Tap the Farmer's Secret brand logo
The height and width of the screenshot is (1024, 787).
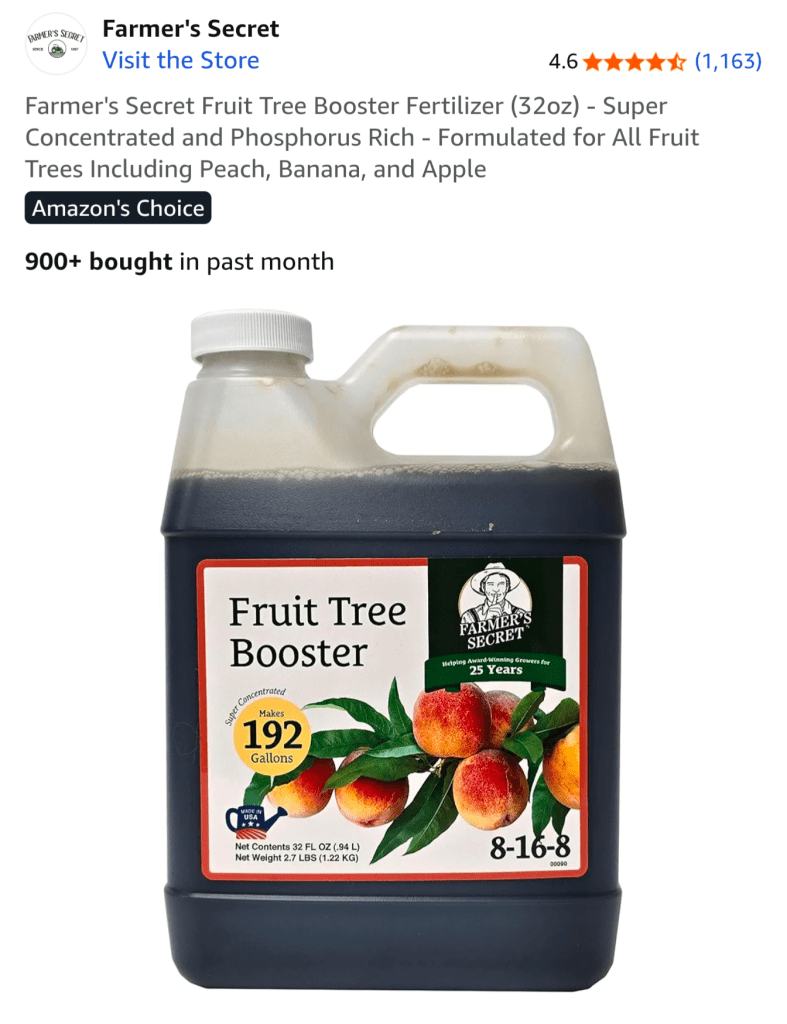click(x=57, y=44)
